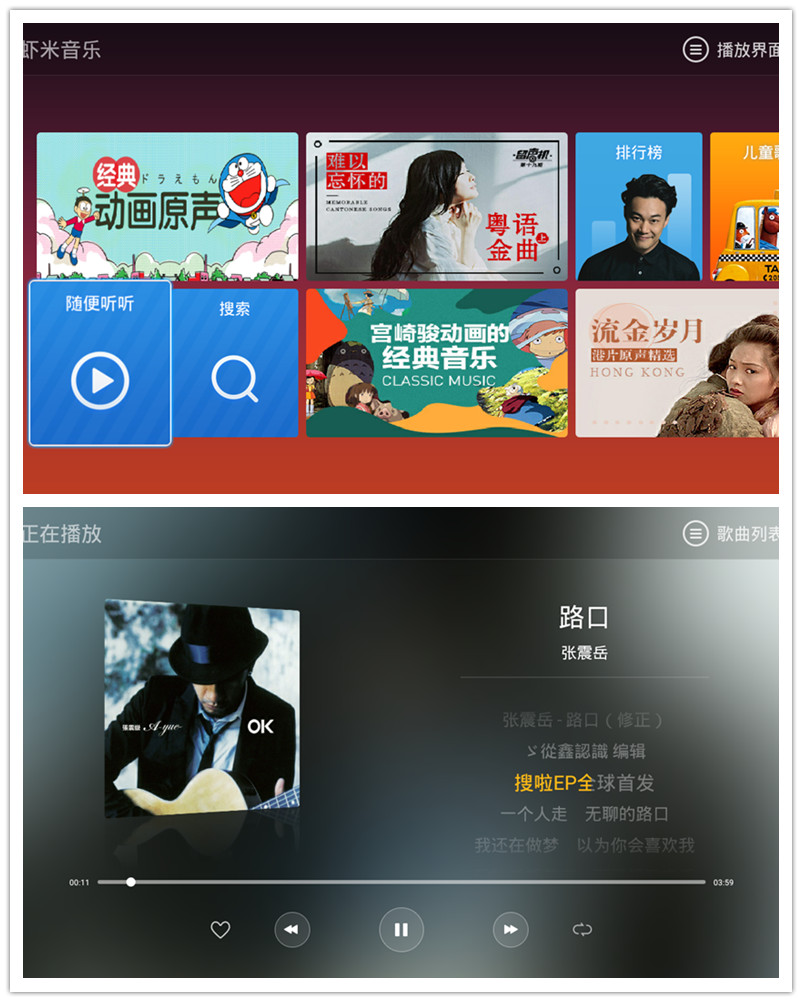Change repeat mode with the loop icon

click(x=583, y=930)
